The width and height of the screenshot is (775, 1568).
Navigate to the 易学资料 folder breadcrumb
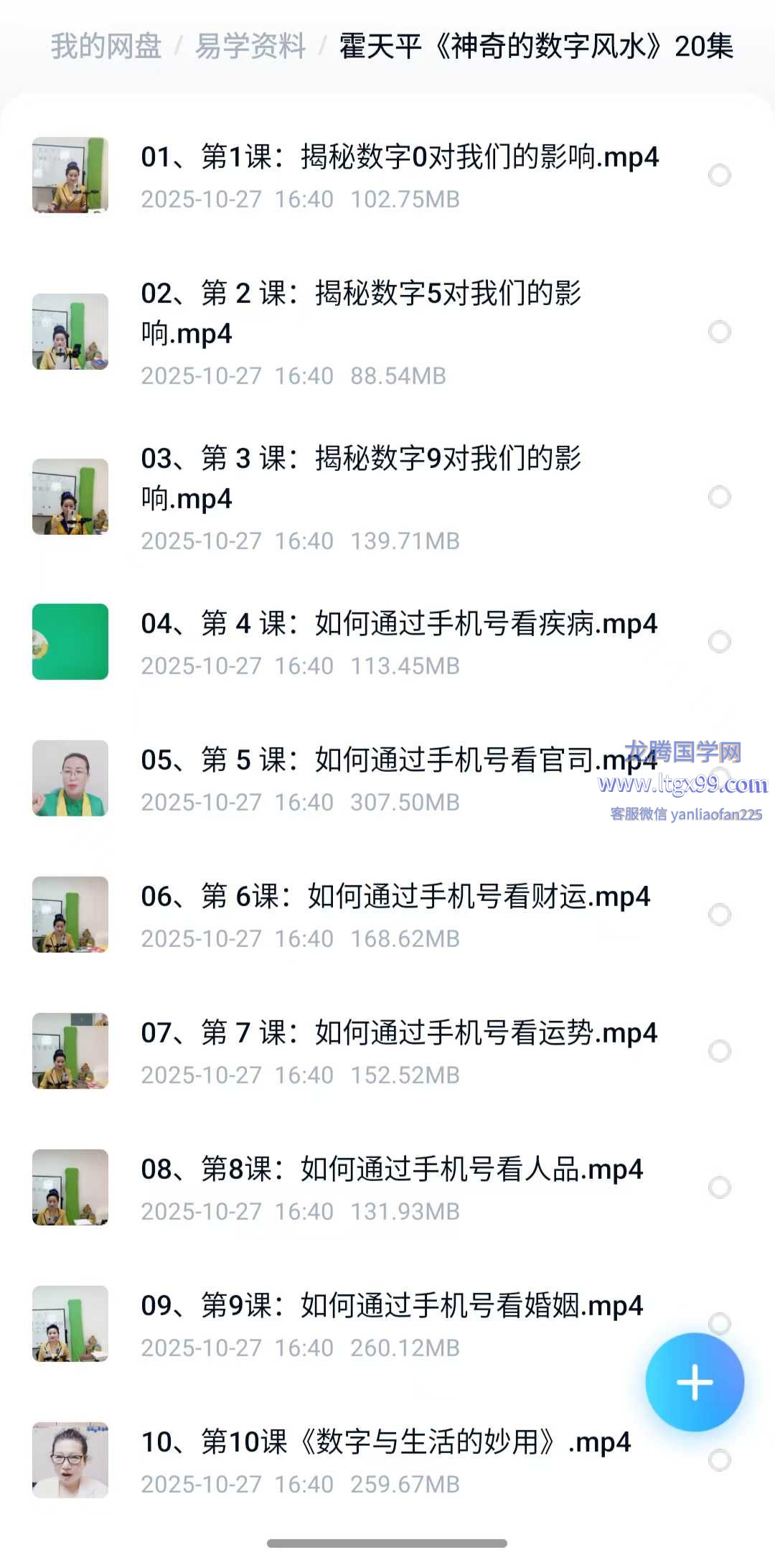click(250, 47)
